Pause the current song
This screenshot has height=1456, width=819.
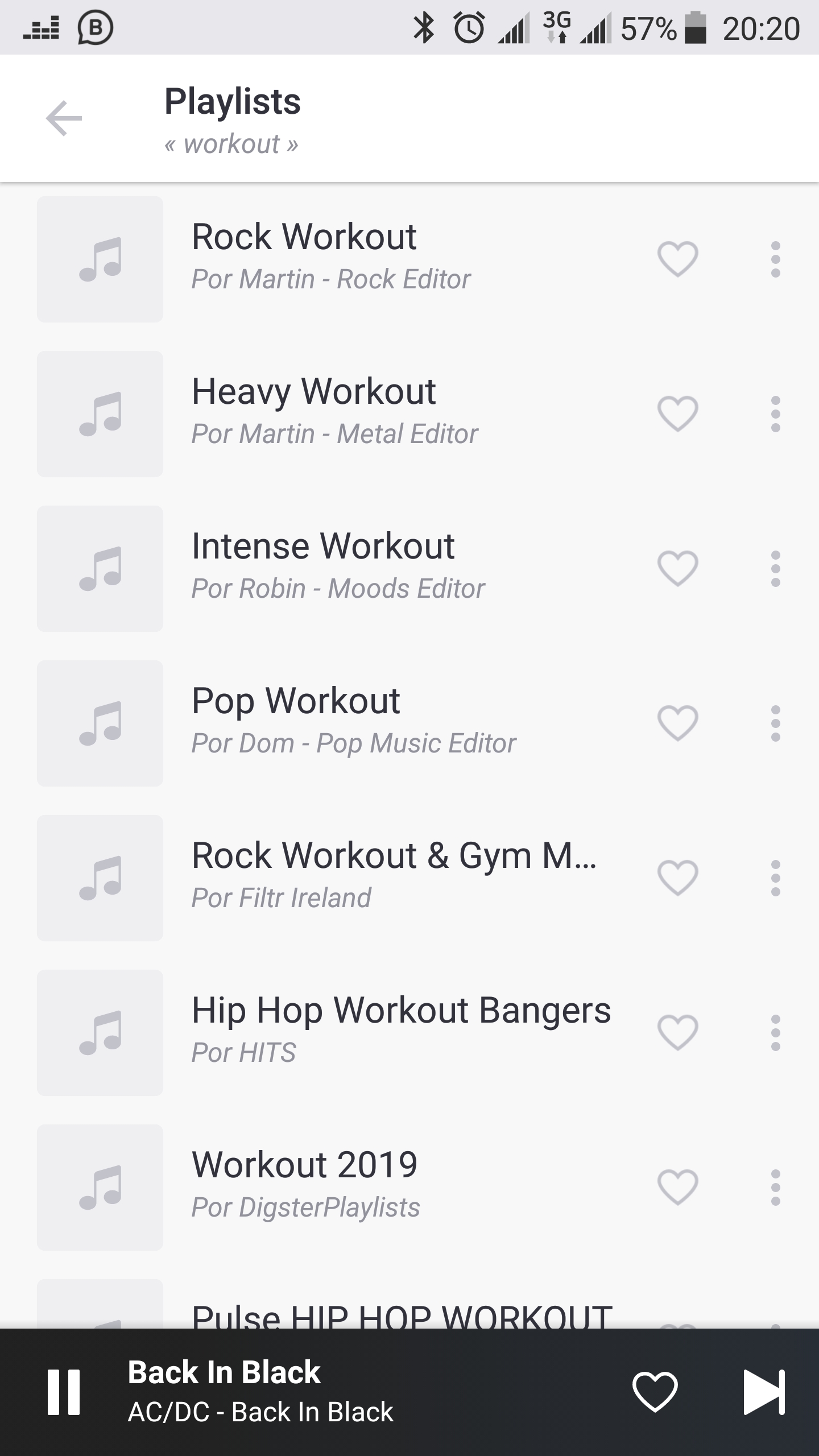[x=64, y=1392]
